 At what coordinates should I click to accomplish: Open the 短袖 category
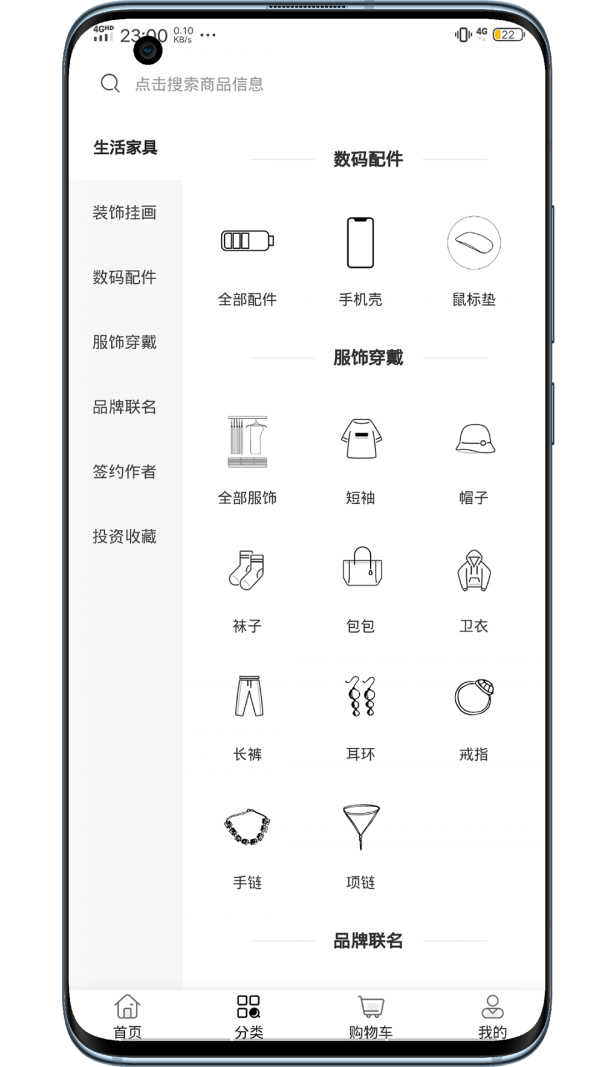(x=360, y=456)
